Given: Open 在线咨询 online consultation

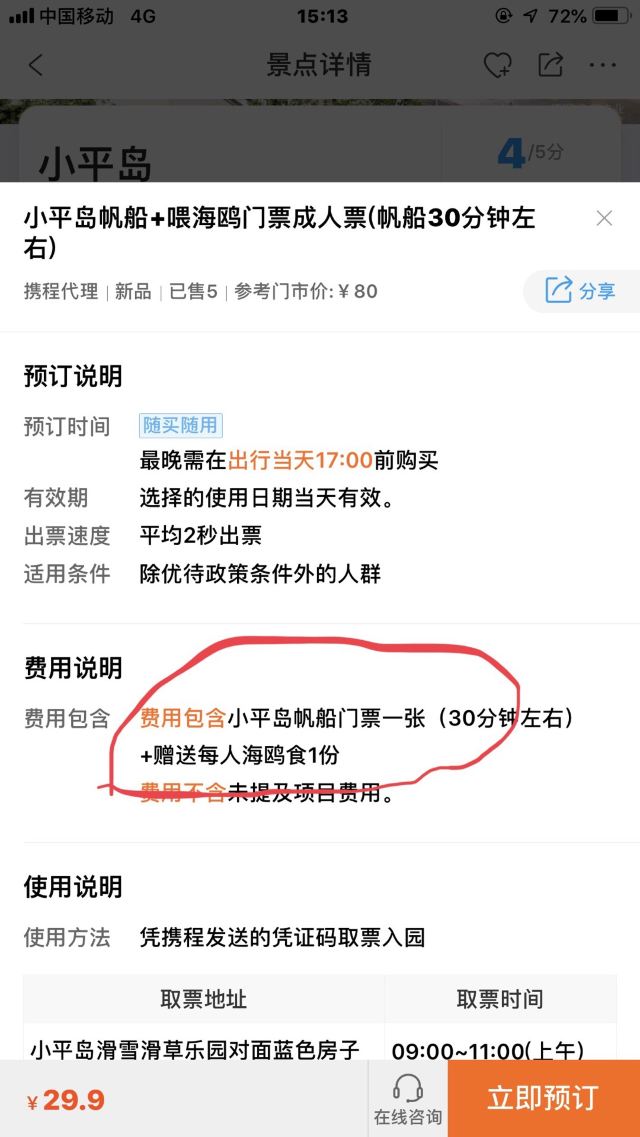Looking at the screenshot, I should 407,1098.
